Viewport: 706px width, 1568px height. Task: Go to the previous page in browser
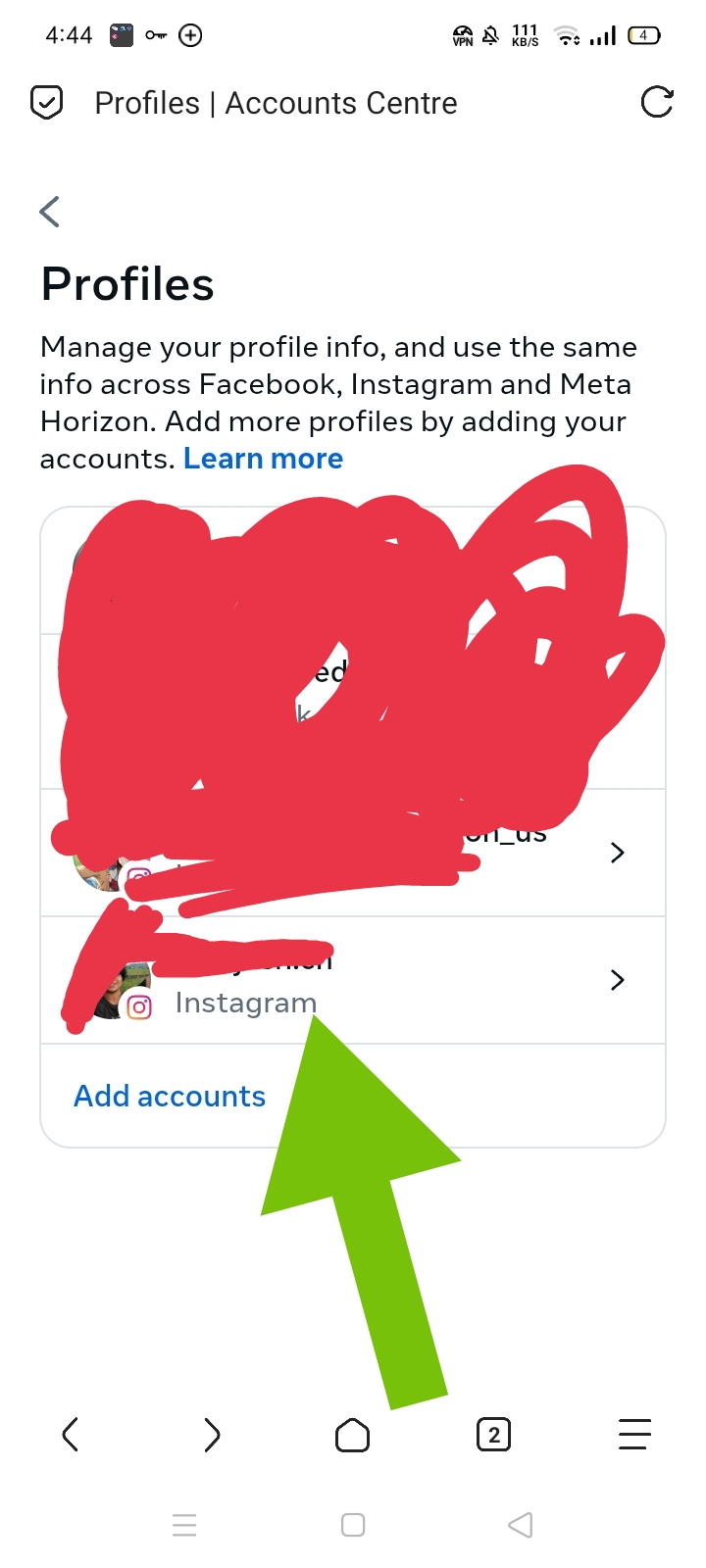click(71, 1435)
